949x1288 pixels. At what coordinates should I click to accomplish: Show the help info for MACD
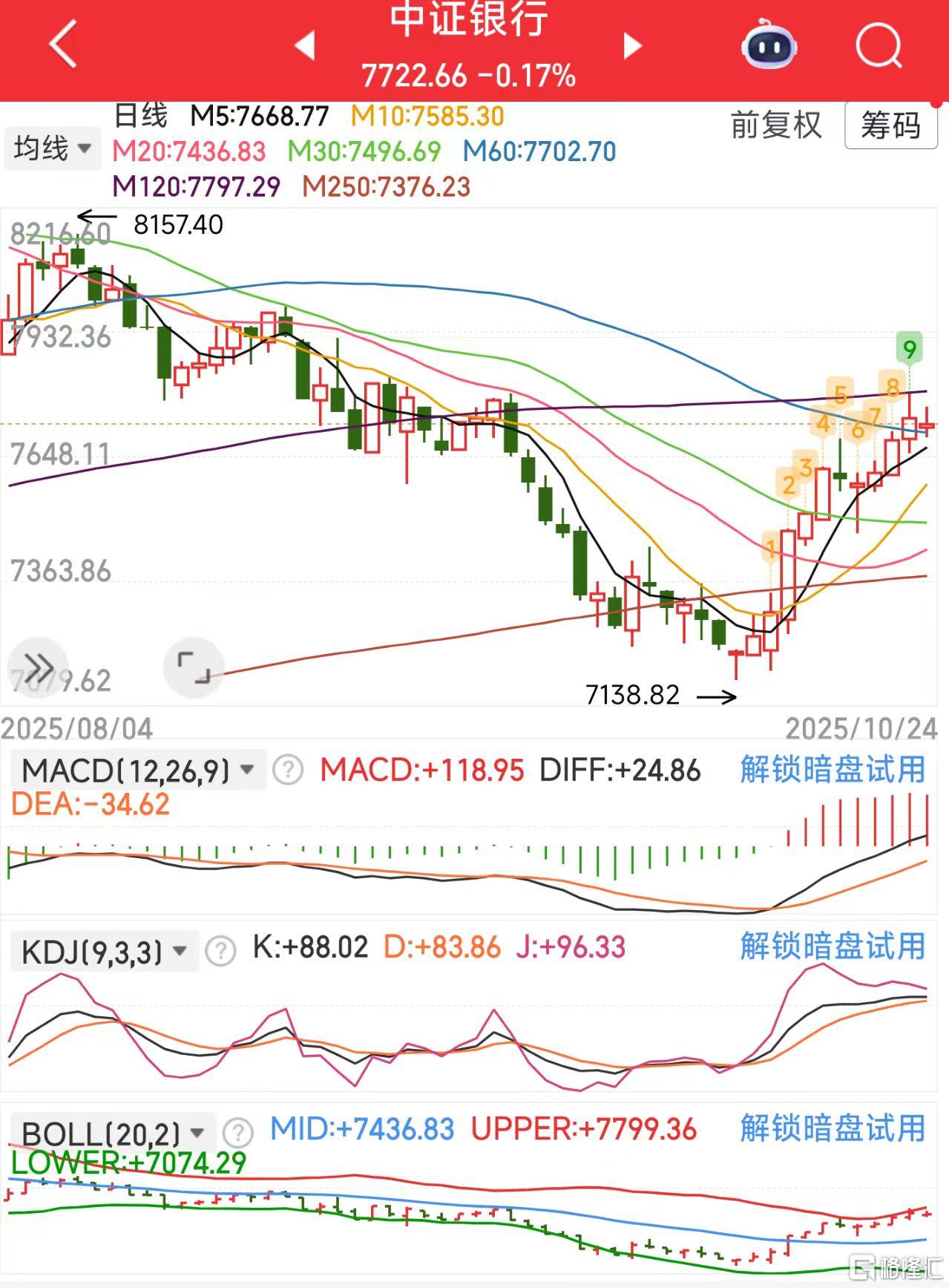[x=288, y=770]
